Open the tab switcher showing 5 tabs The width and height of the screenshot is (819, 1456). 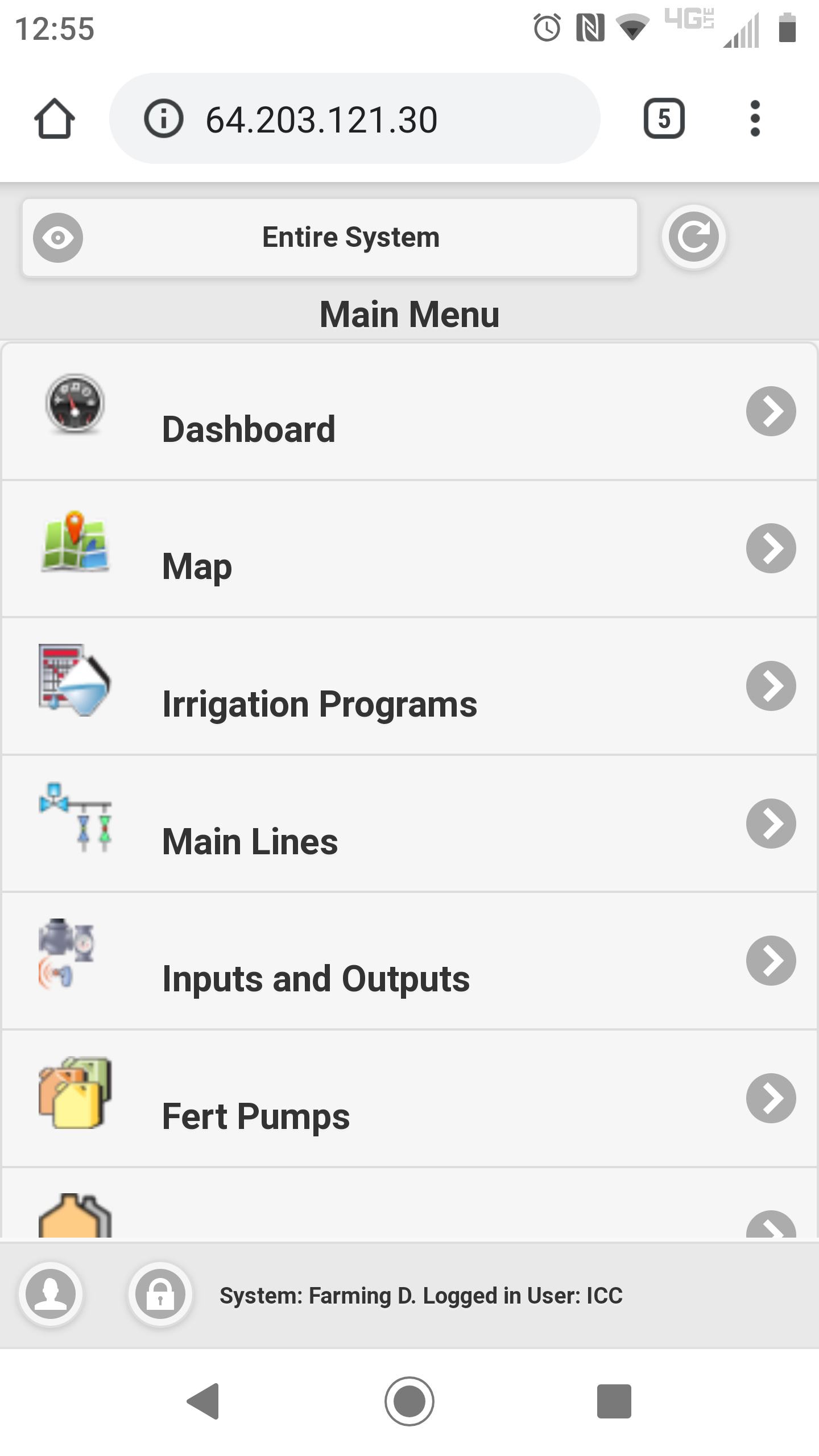[x=664, y=119]
